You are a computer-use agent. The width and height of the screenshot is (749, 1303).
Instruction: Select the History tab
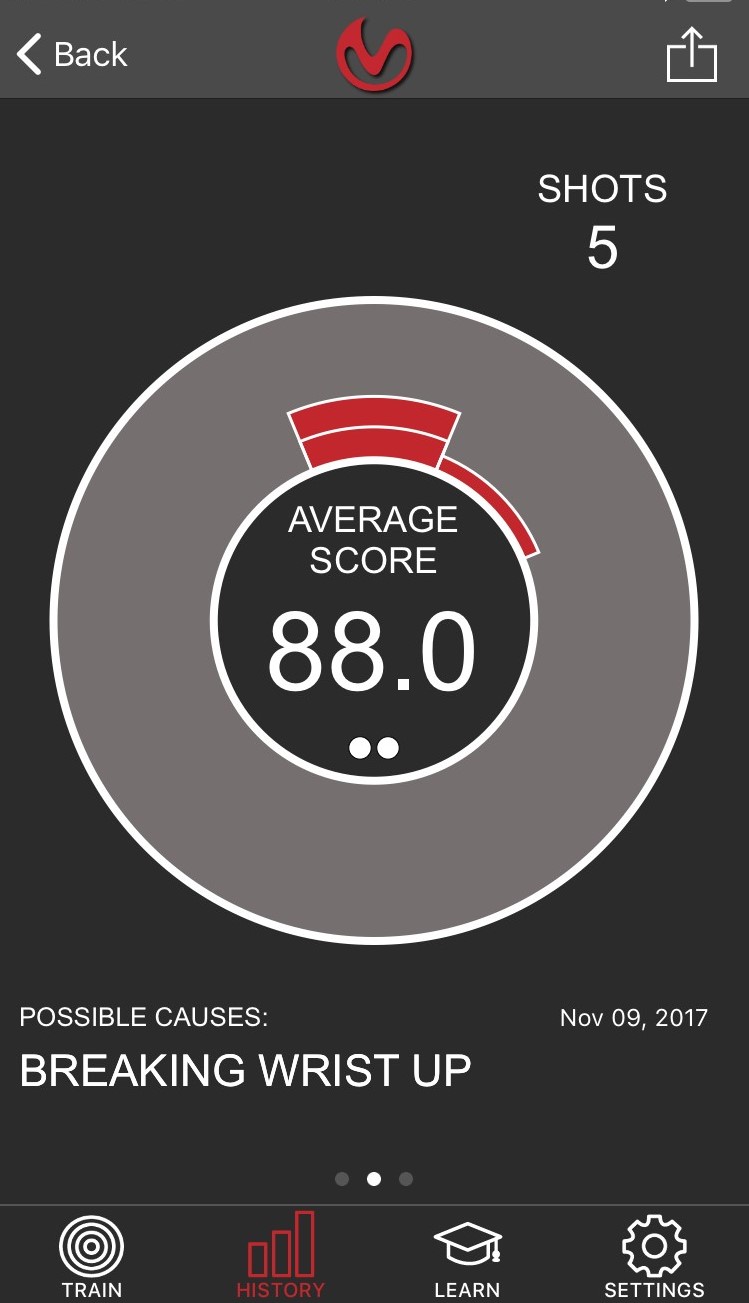point(281,1256)
